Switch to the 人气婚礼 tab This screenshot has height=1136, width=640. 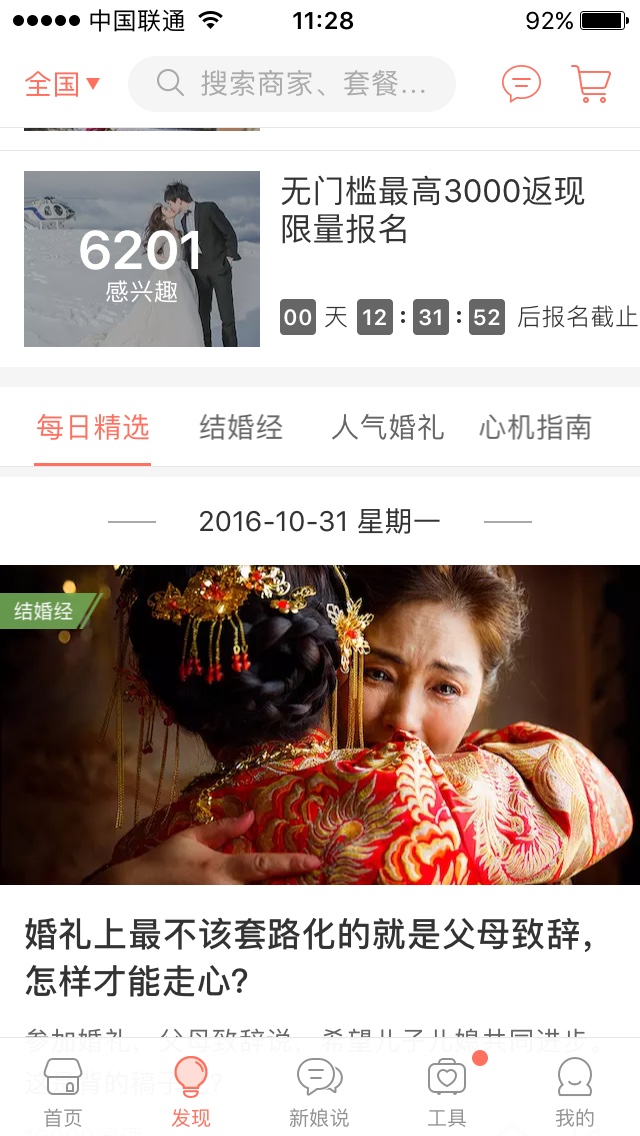click(388, 427)
